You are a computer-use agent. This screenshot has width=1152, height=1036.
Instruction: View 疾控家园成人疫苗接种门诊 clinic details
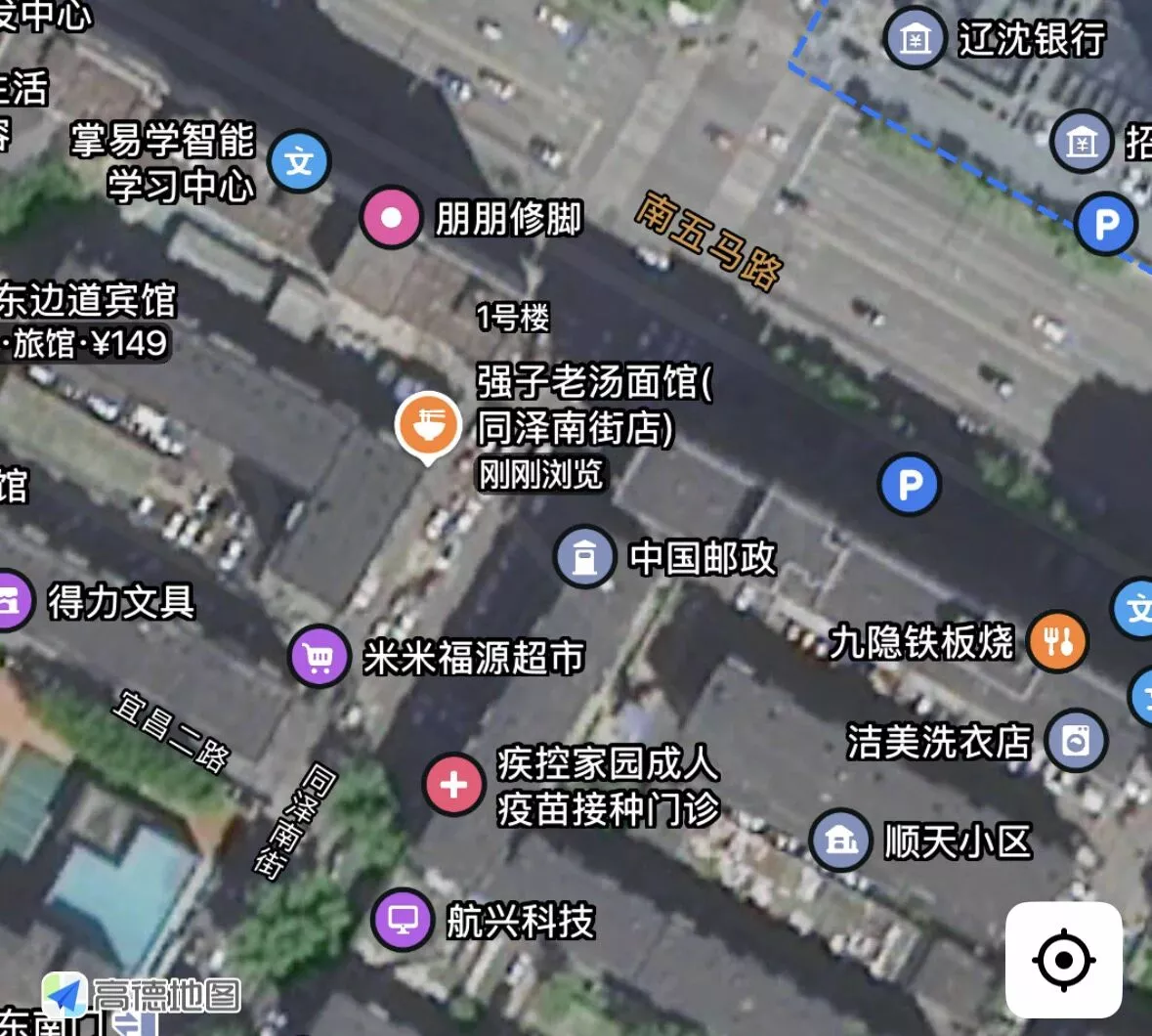tap(453, 785)
